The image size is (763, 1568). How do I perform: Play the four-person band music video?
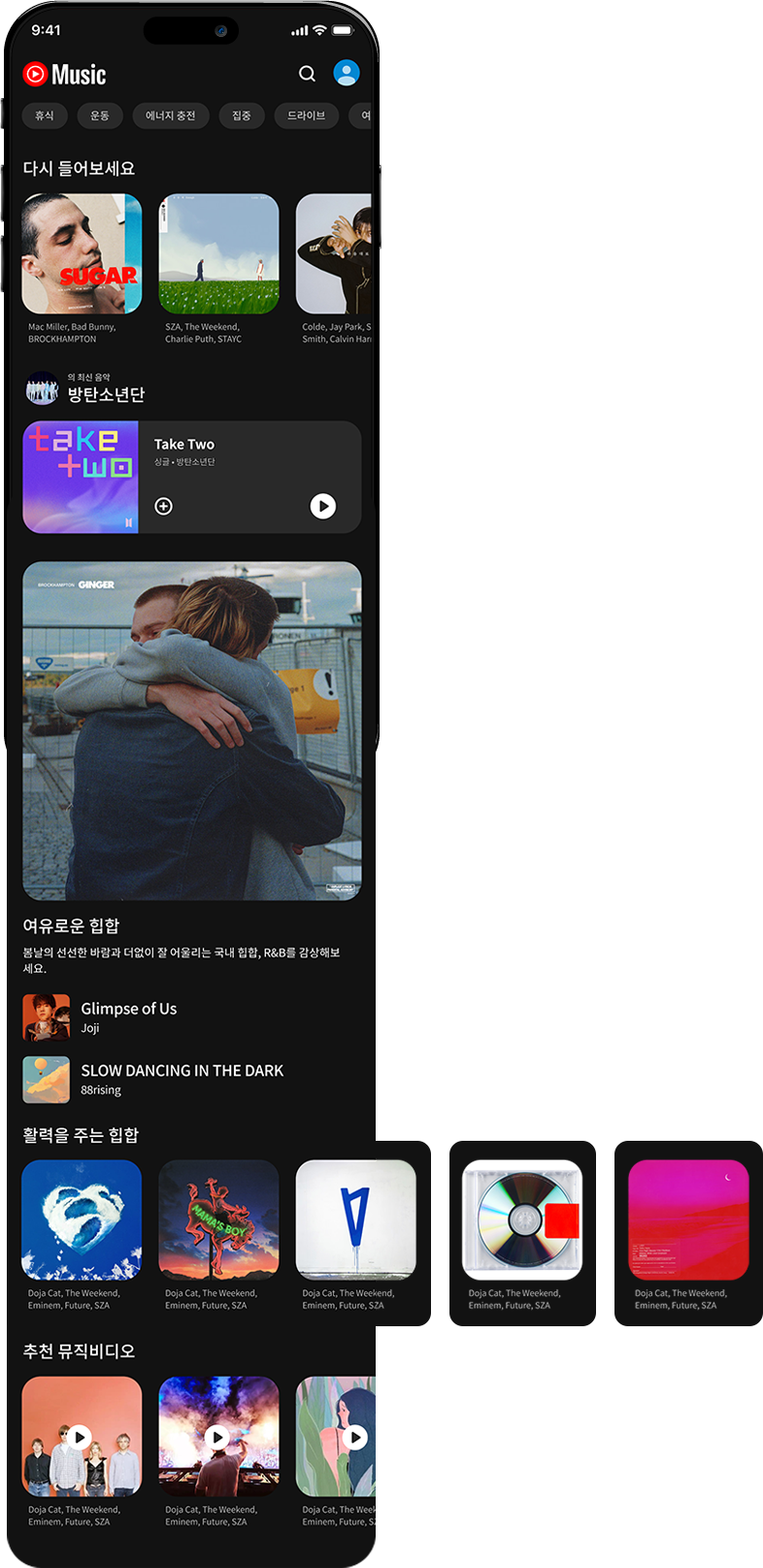click(82, 1436)
